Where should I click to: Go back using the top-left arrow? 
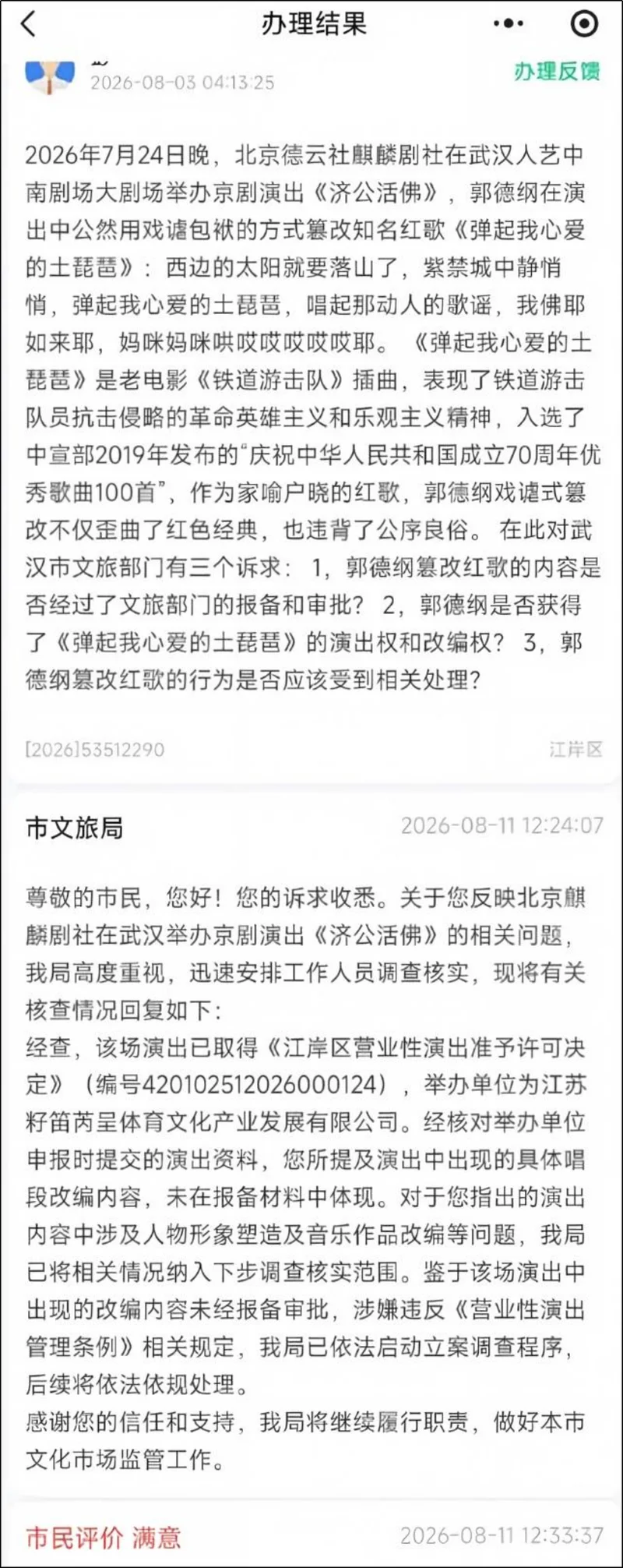tap(28, 24)
